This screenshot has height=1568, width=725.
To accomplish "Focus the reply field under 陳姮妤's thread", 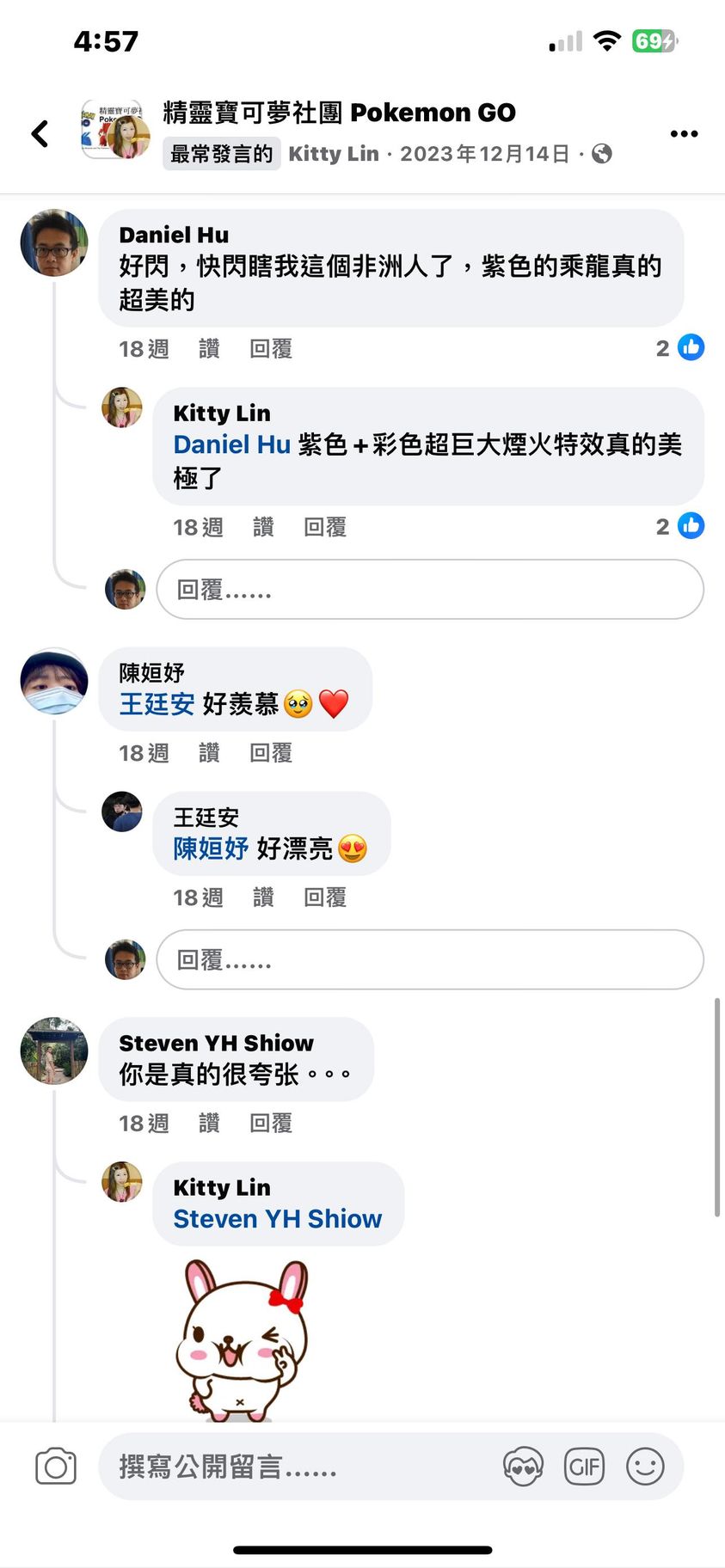I will click(429, 959).
